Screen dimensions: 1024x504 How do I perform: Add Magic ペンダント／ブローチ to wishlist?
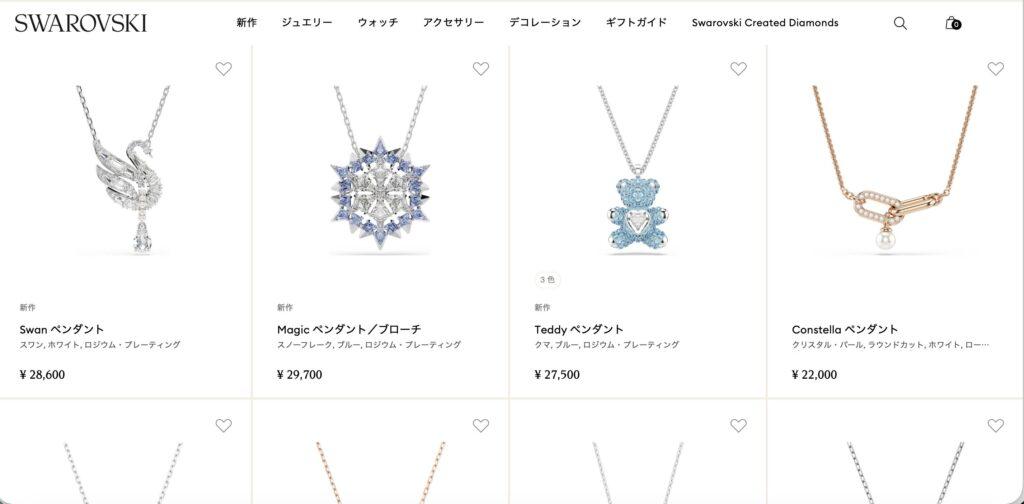(x=481, y=69)
